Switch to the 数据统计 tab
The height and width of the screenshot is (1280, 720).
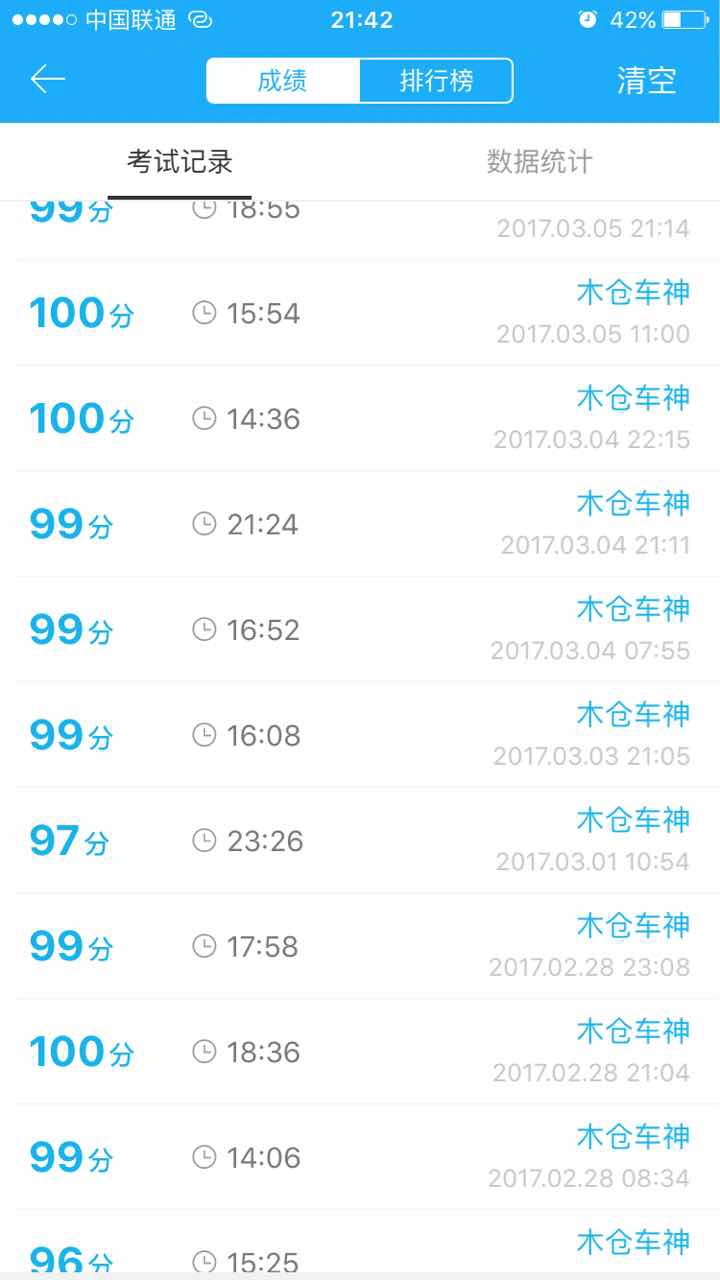(x=540, y=162)
